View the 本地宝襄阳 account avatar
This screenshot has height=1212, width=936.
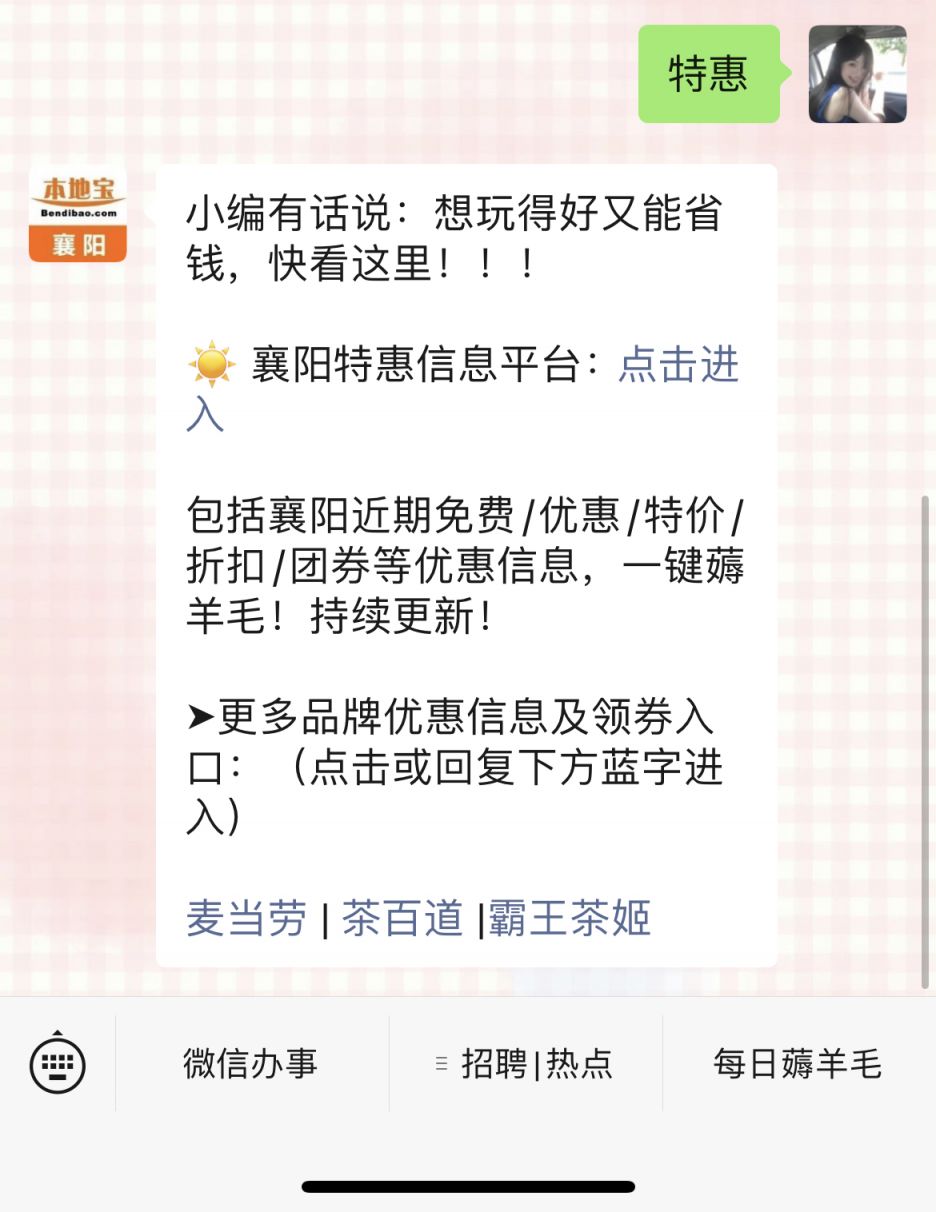[x=78, y=214]
